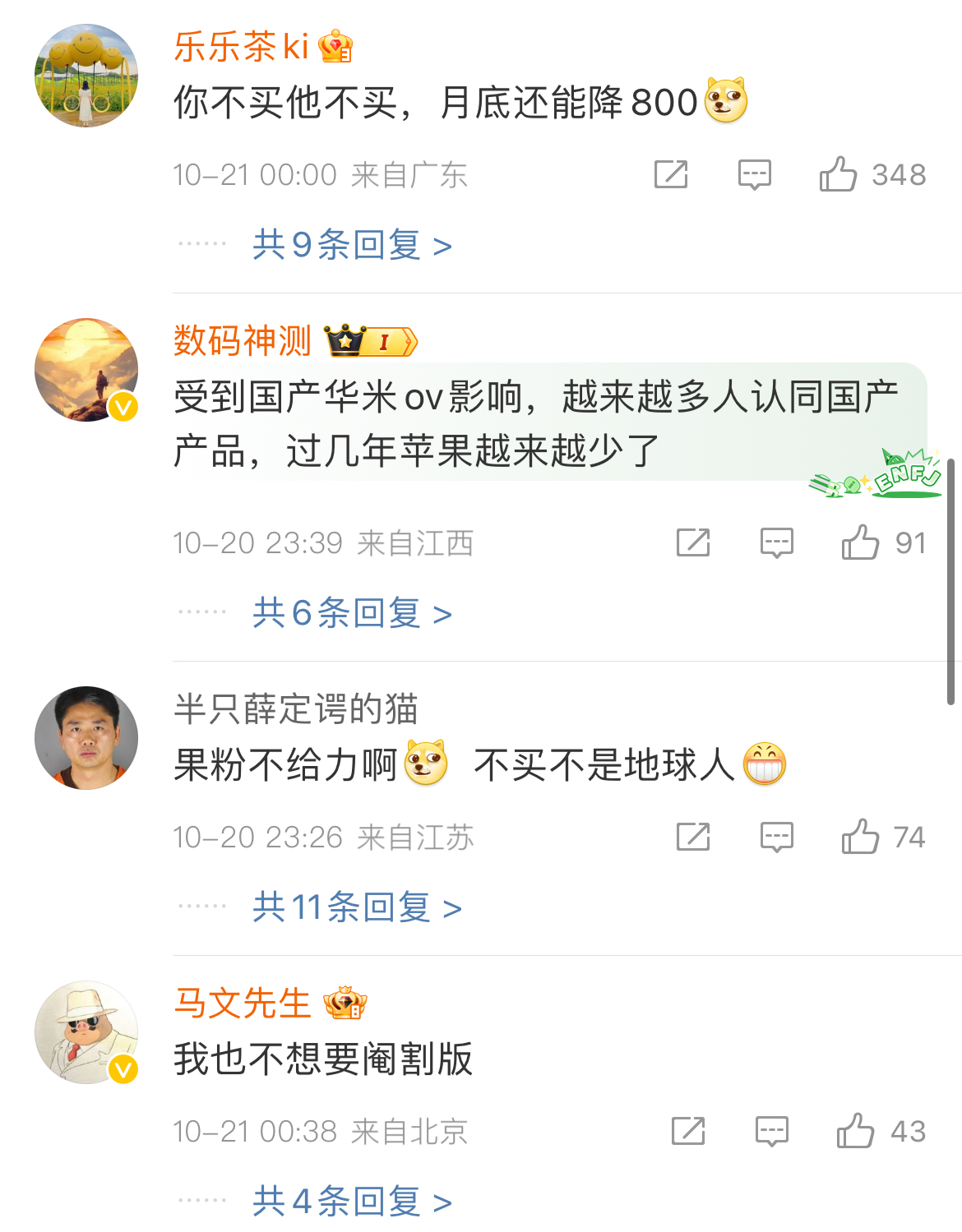Expand the 9 replies under 乐乐茶ki
This screenshot has width=962, height=1232.
352,245
